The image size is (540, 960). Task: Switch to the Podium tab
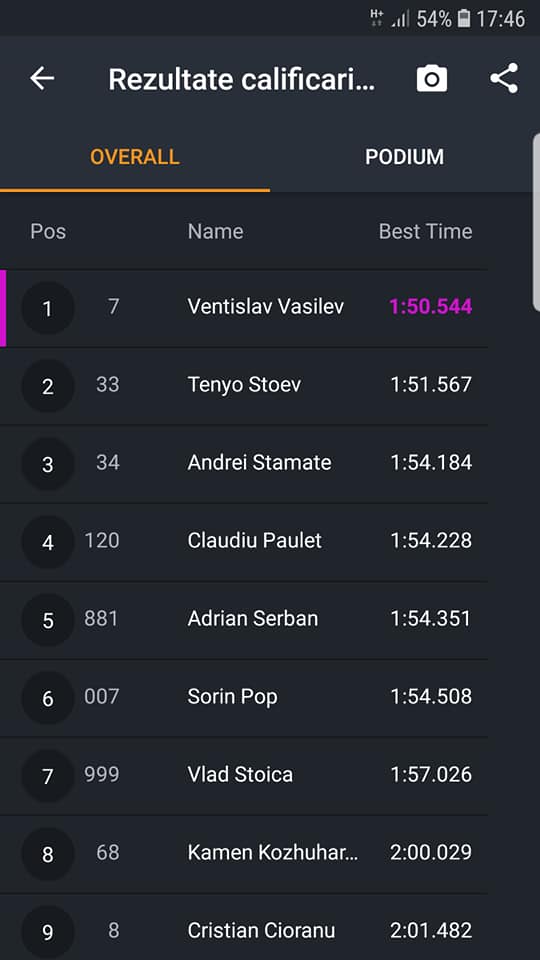(404, 157)
